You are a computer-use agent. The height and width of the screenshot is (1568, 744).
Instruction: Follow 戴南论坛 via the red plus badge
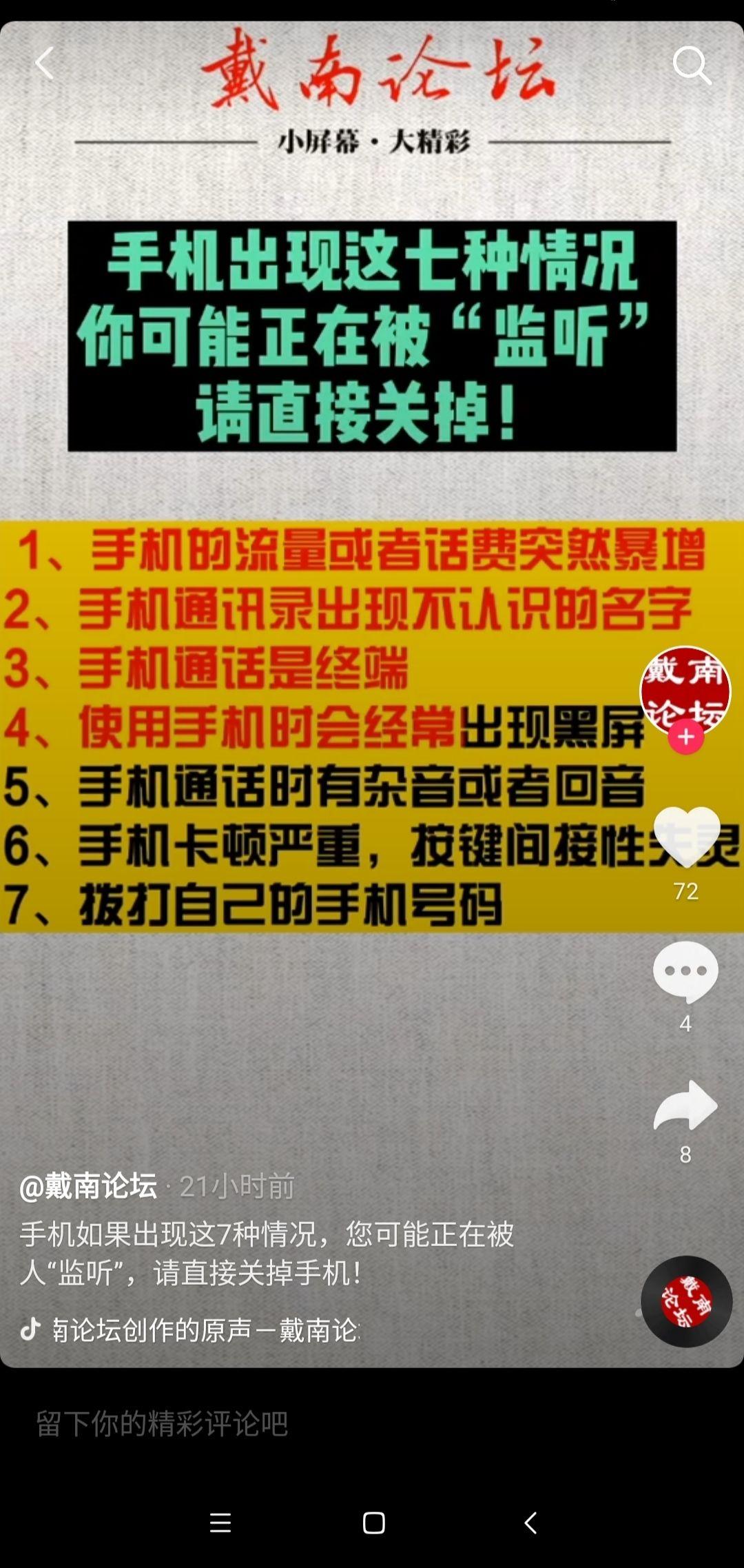(x=685, y=737)
